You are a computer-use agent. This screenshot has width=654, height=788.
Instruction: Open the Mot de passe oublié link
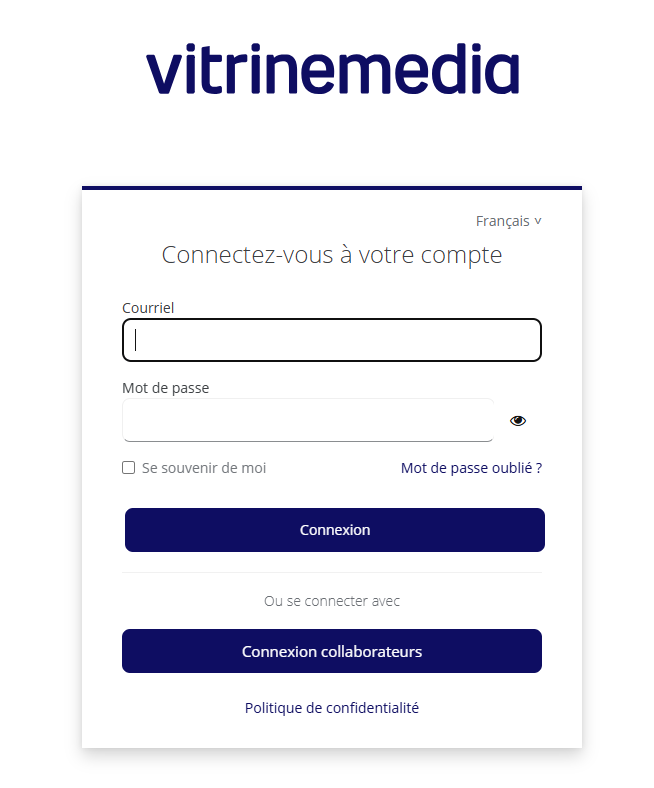point(471,468)
